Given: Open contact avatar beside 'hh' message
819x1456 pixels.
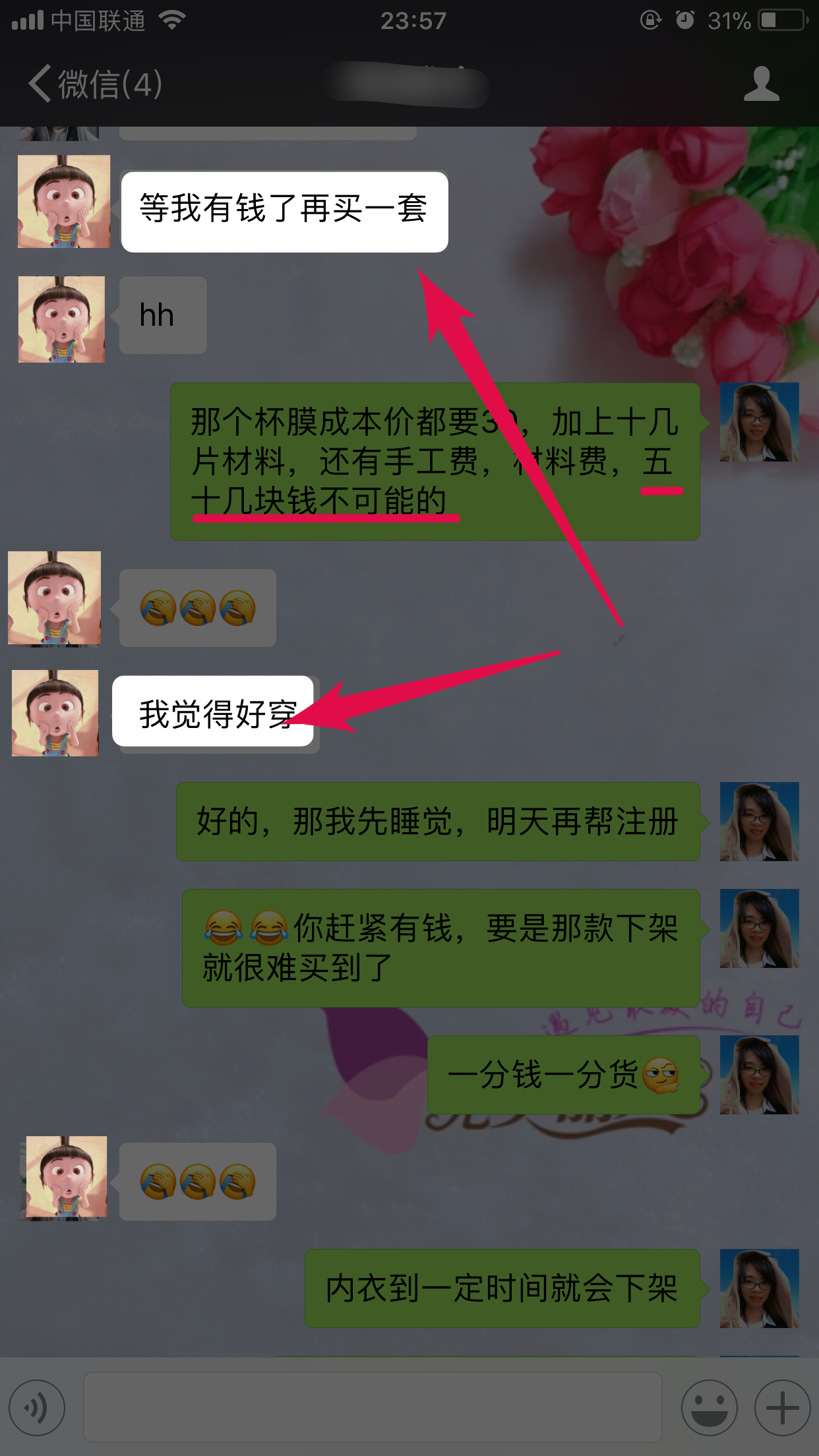Looking at the screenshot, I should (x=61, y=319).
